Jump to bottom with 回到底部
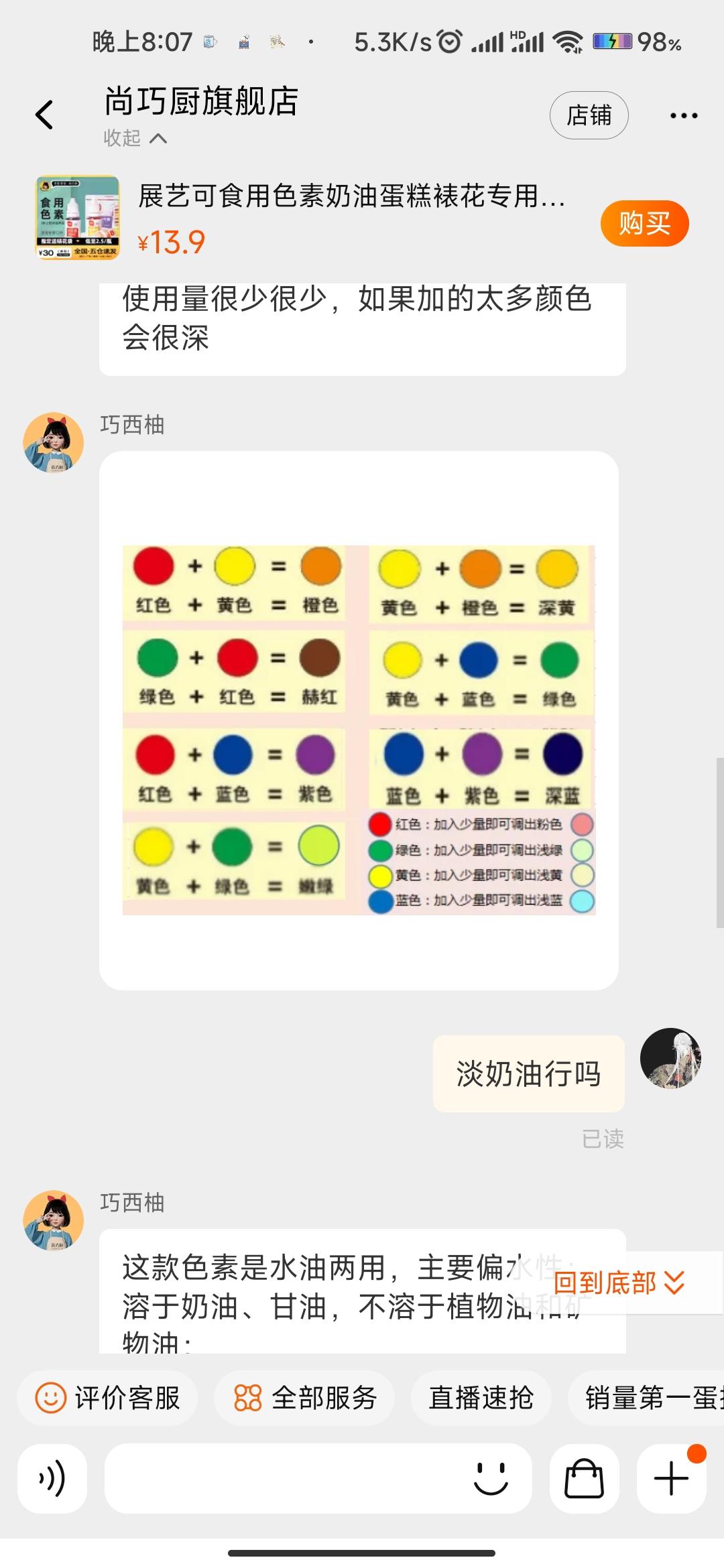This screenshot has width=724, height=1568. pos(618,1283)
